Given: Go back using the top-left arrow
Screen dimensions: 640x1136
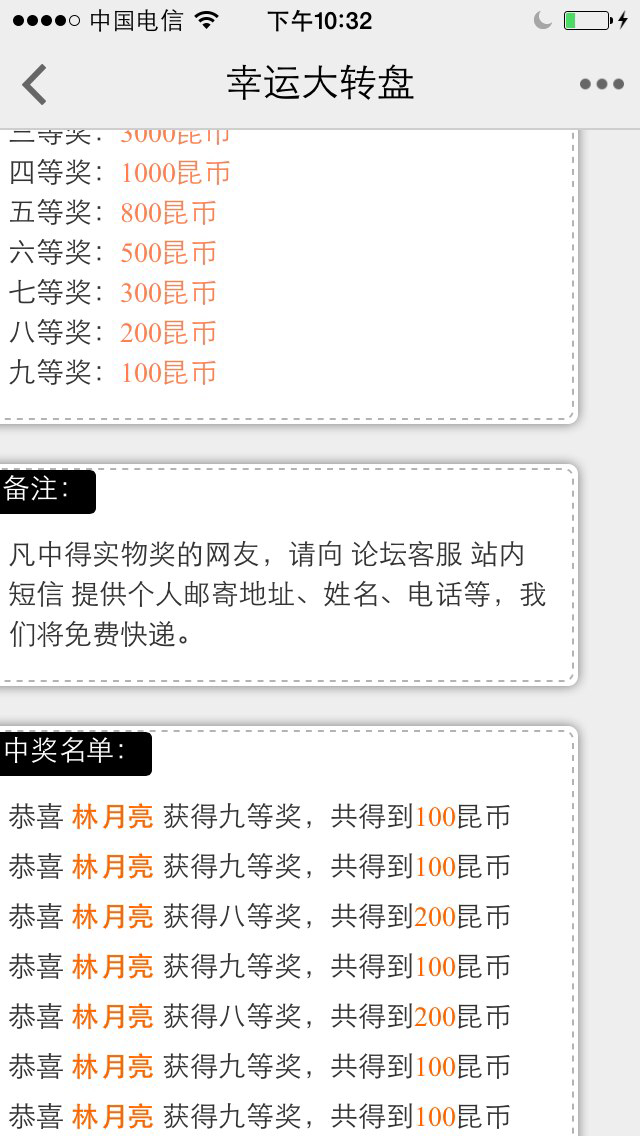Looking at the screenshot, I should 34,85.
